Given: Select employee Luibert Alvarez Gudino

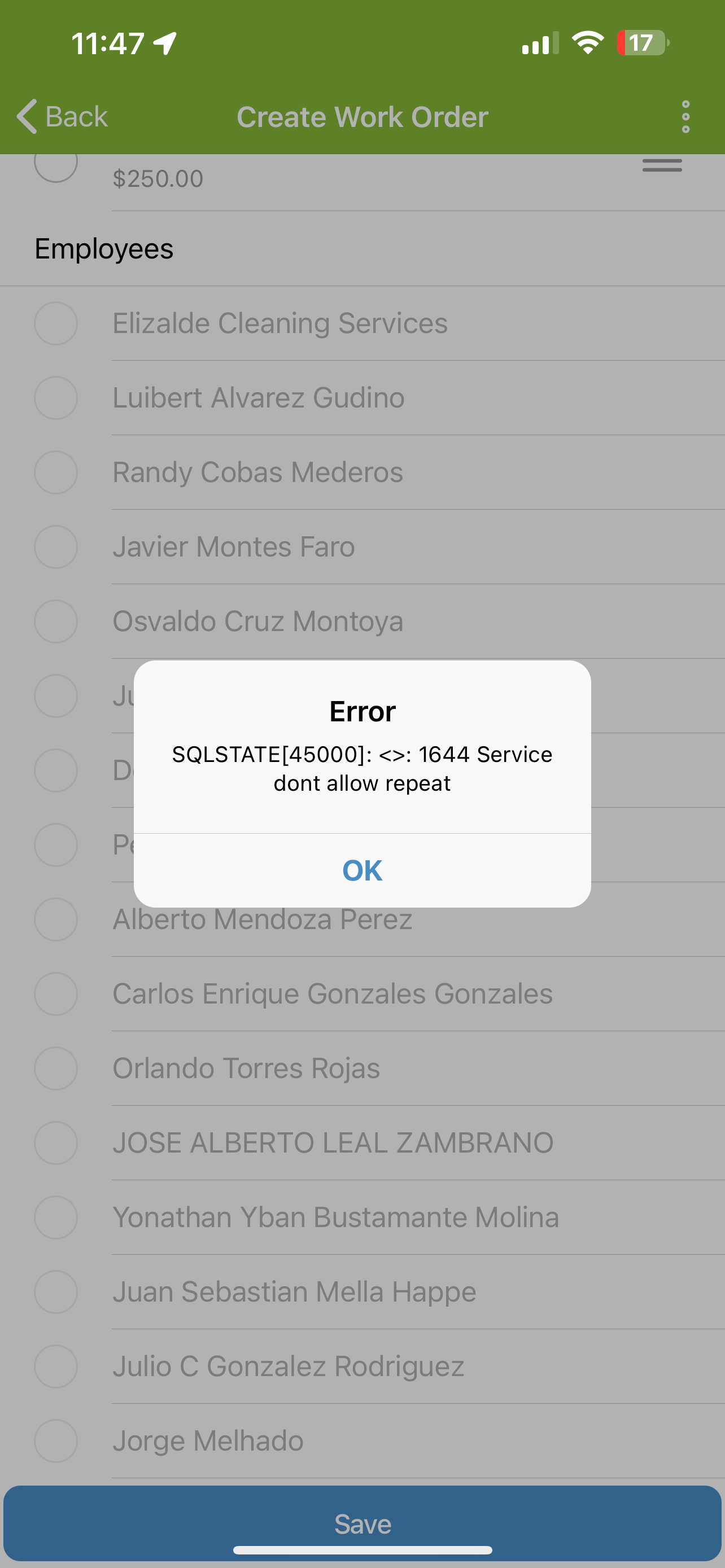Looking at the screenshot, I should (x=56, y=397).
